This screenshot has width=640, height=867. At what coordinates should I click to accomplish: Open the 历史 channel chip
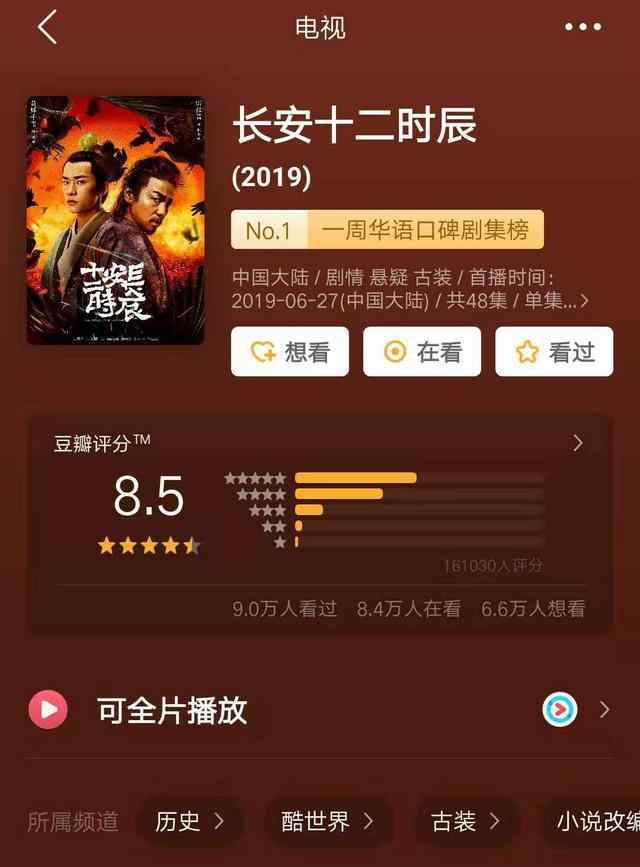point(189,822)
